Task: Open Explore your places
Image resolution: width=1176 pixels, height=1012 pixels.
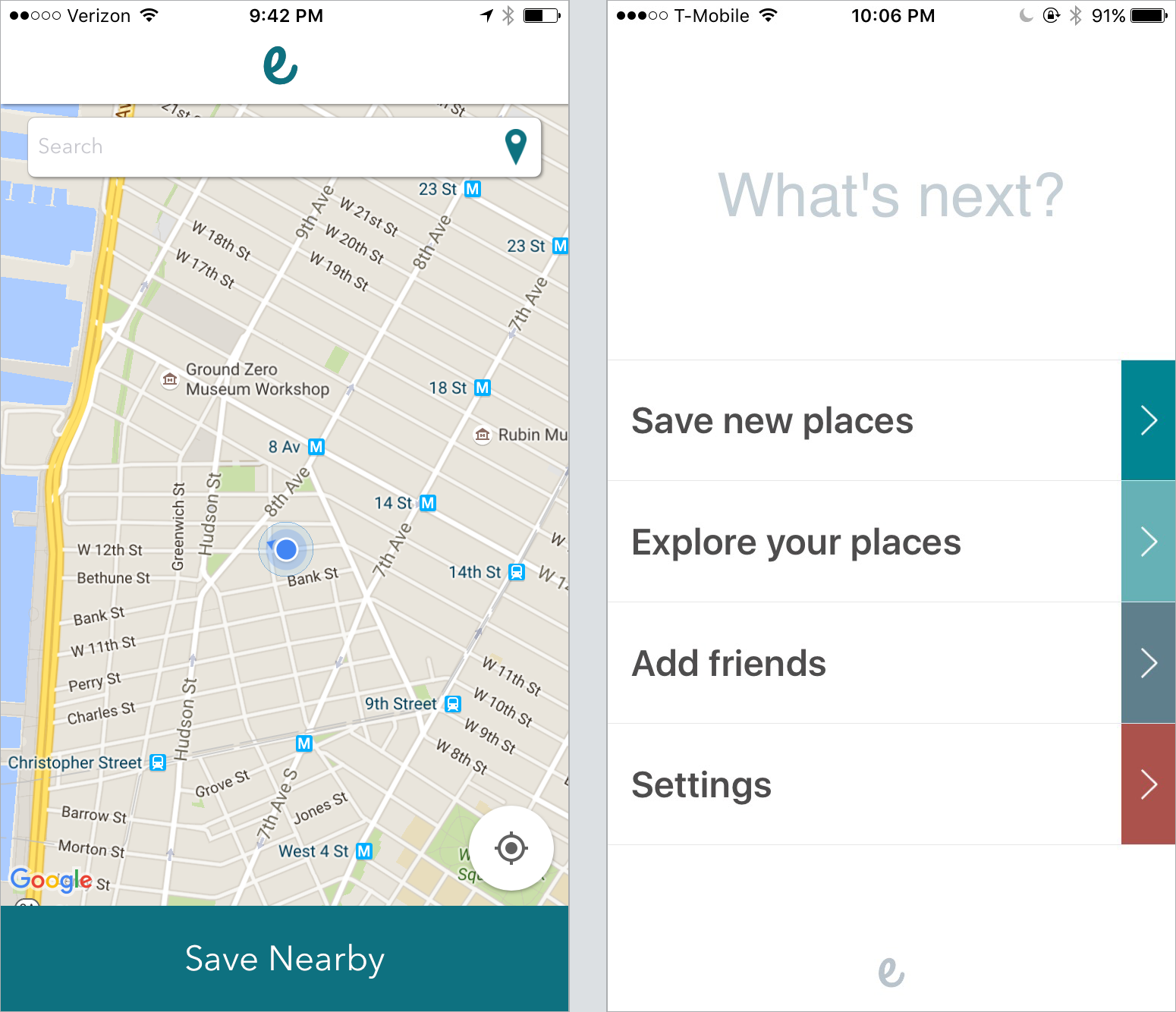Action: pyautogui.click(x=891, y=542)
